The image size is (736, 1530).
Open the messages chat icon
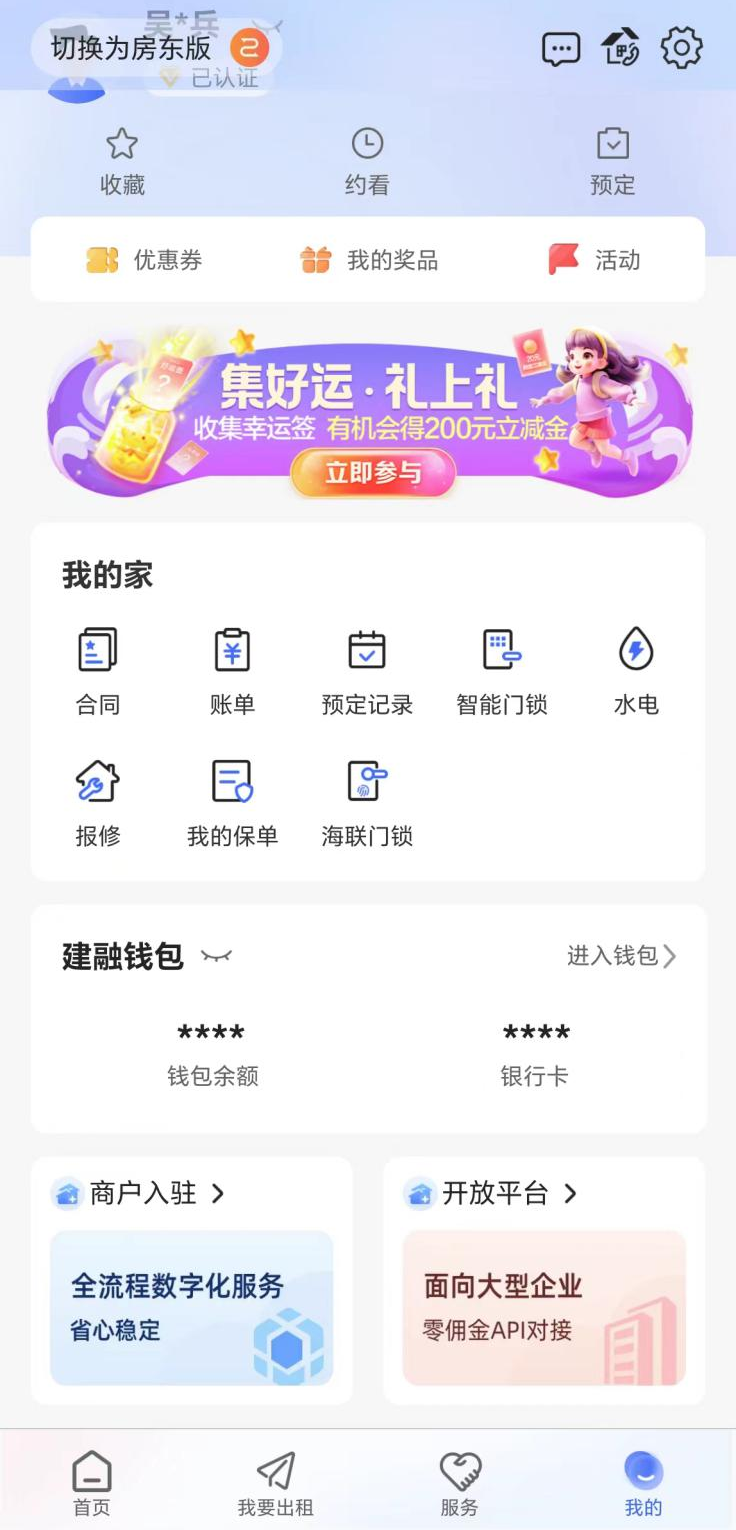pyautogui.click(x=561, y=48)
